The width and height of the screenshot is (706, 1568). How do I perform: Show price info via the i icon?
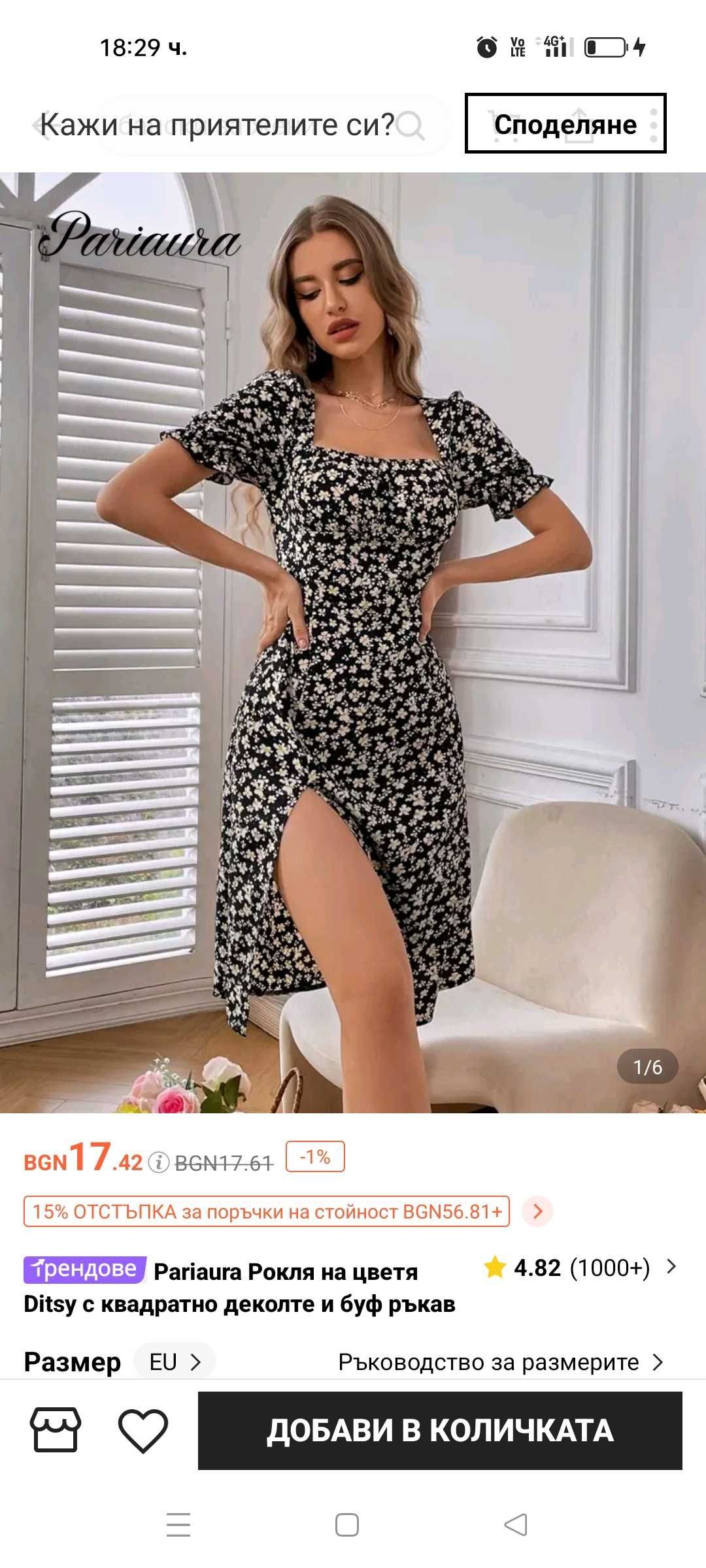158,1162
